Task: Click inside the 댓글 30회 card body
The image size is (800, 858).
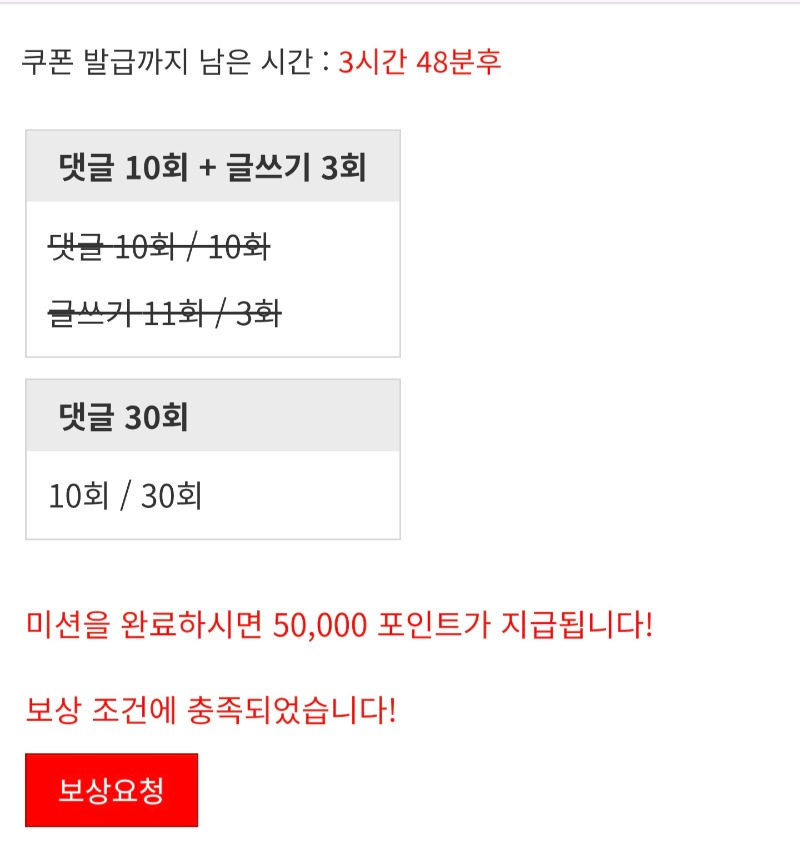Action: (213, 495)
